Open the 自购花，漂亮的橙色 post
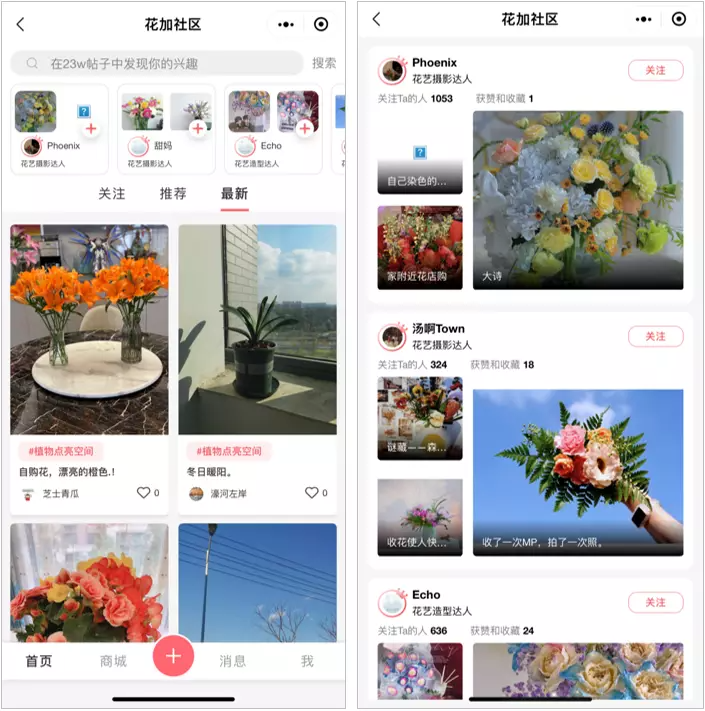 pyautogui.click(x=89, y=316)
